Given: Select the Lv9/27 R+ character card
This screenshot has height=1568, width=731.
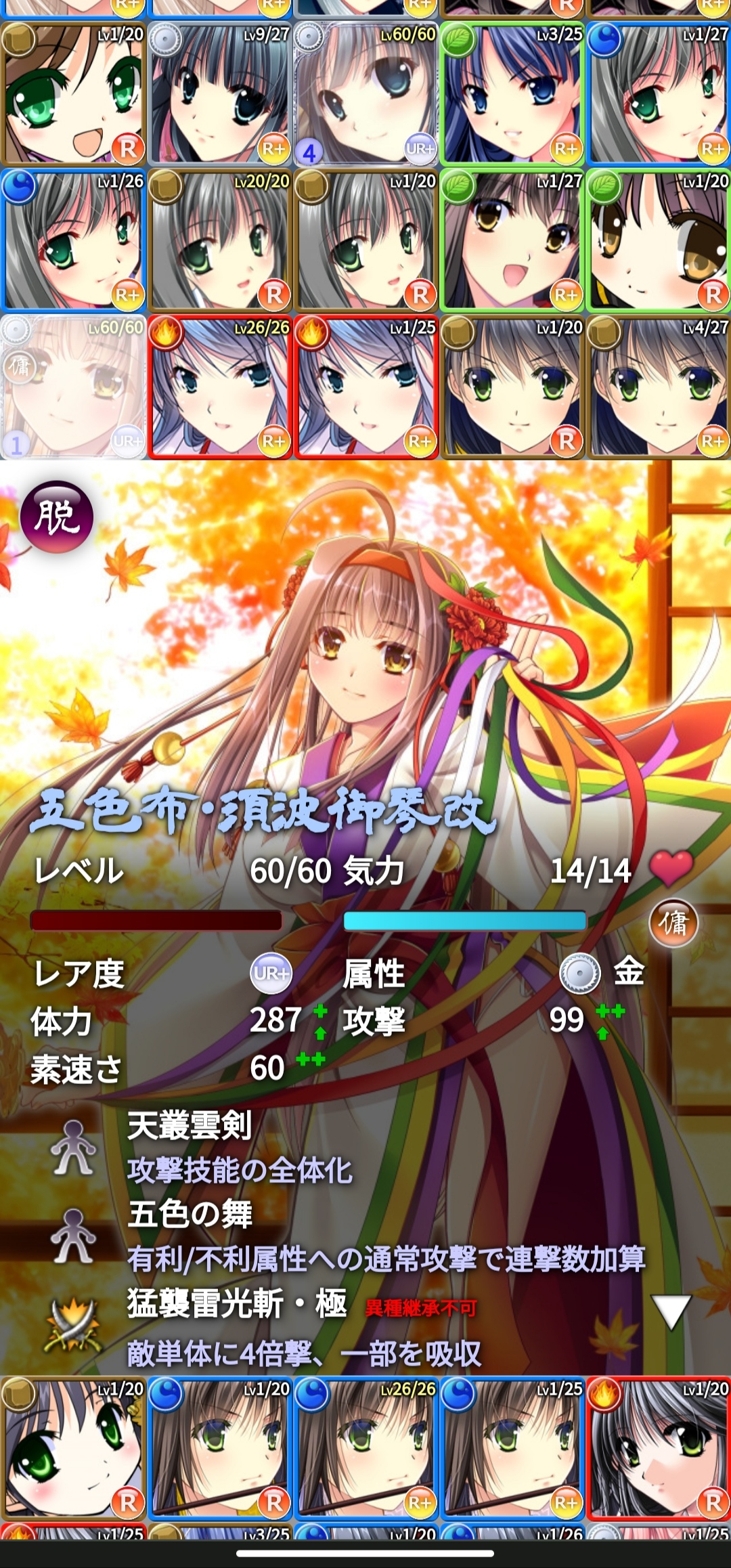Looking at the screenshot, I should tap(219, 94).
